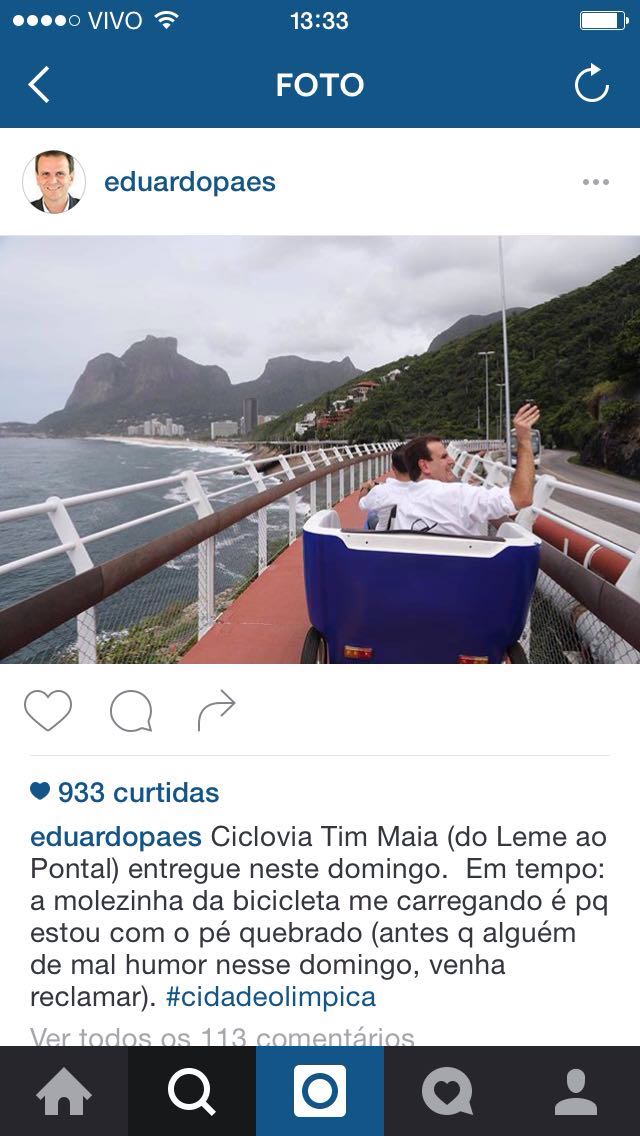This screenshot has width=640, height=1136.
Task: Go back from the Foto screen
Action: click(x=39, y=85)
